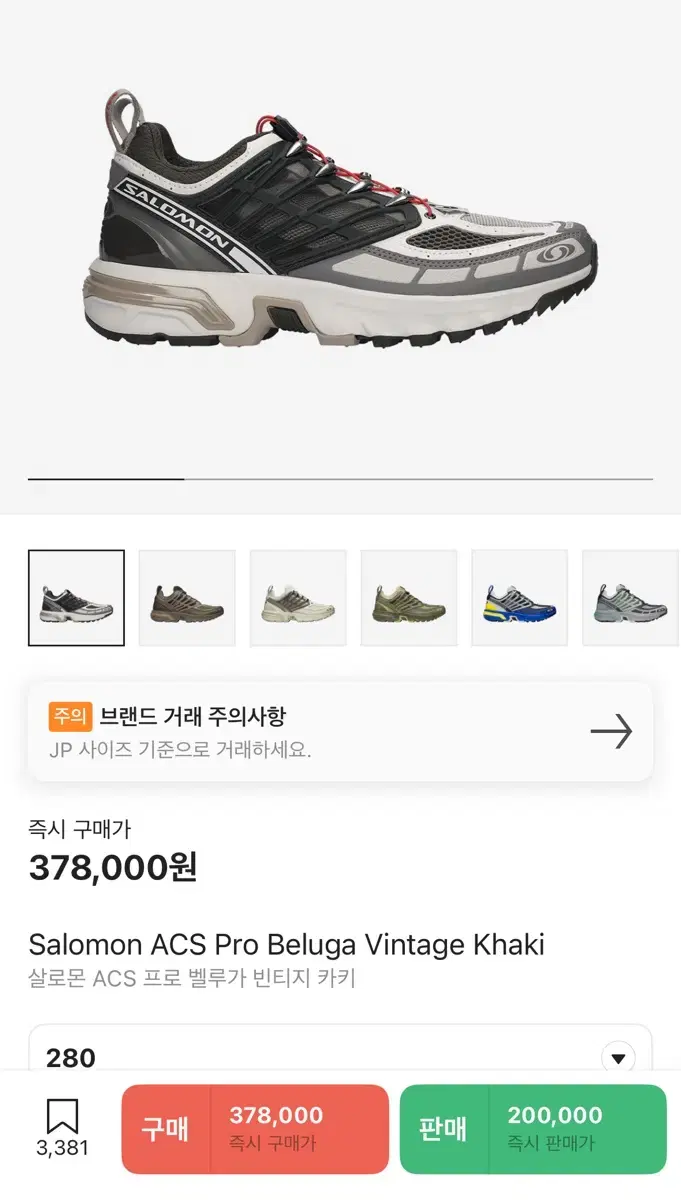Image resolution: width=681 pixels, height=1200 pixels.
Task: Open the 브랜드 거래 주의사항 notice
Action: 340,732
